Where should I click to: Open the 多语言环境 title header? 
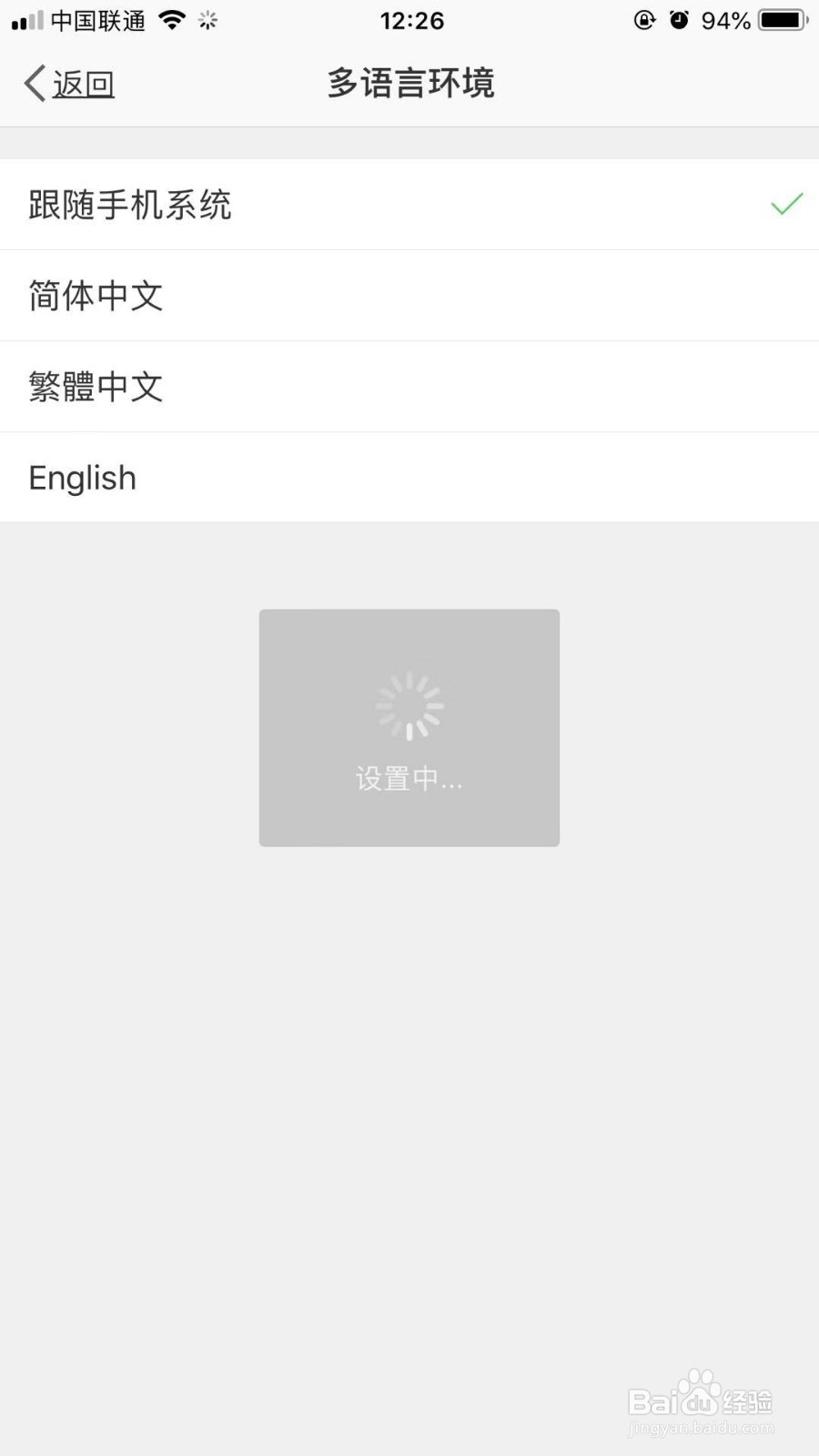pyautogui.click(x=409, y=83)
